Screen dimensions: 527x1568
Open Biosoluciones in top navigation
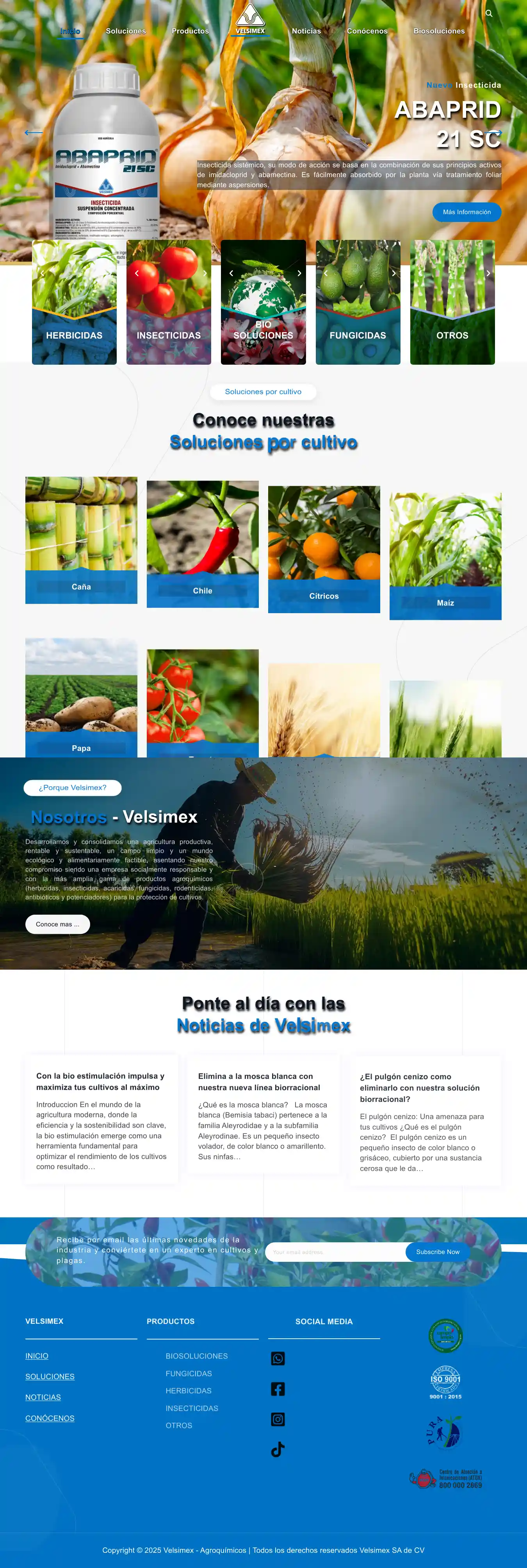coord(439,31)
